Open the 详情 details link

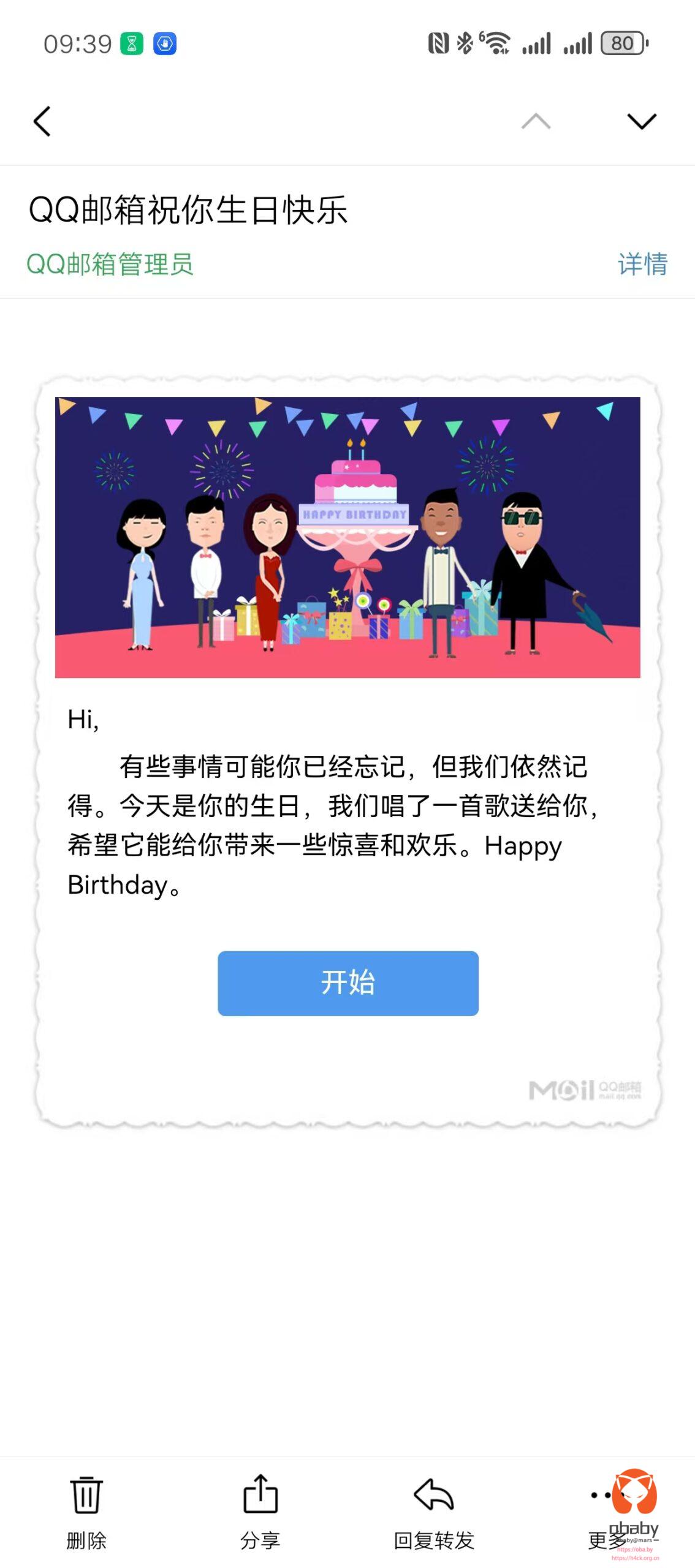[x=642, y=264]
